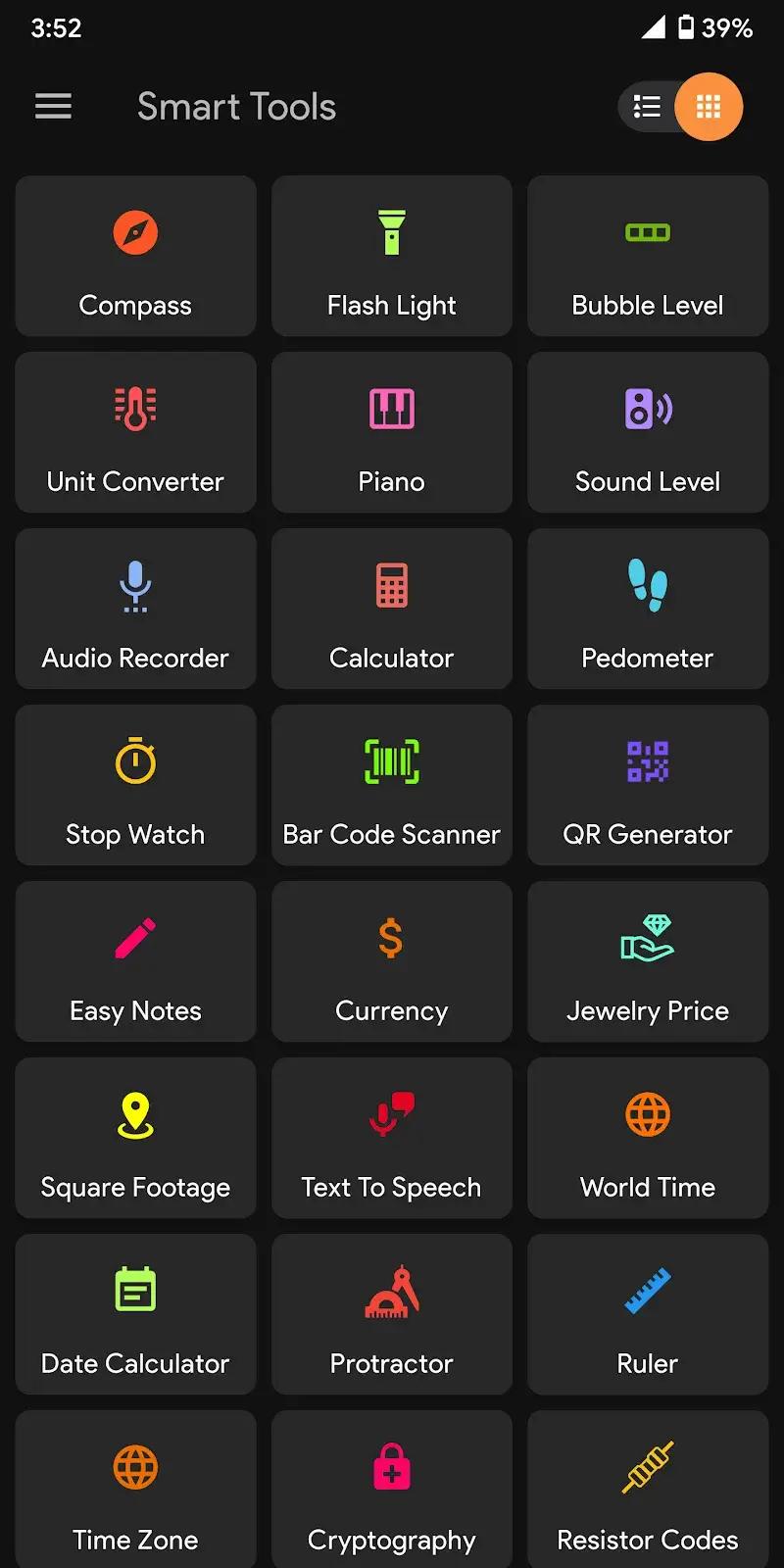Open the Protractor tool
784x1568 pixels.
point(391,1315)
